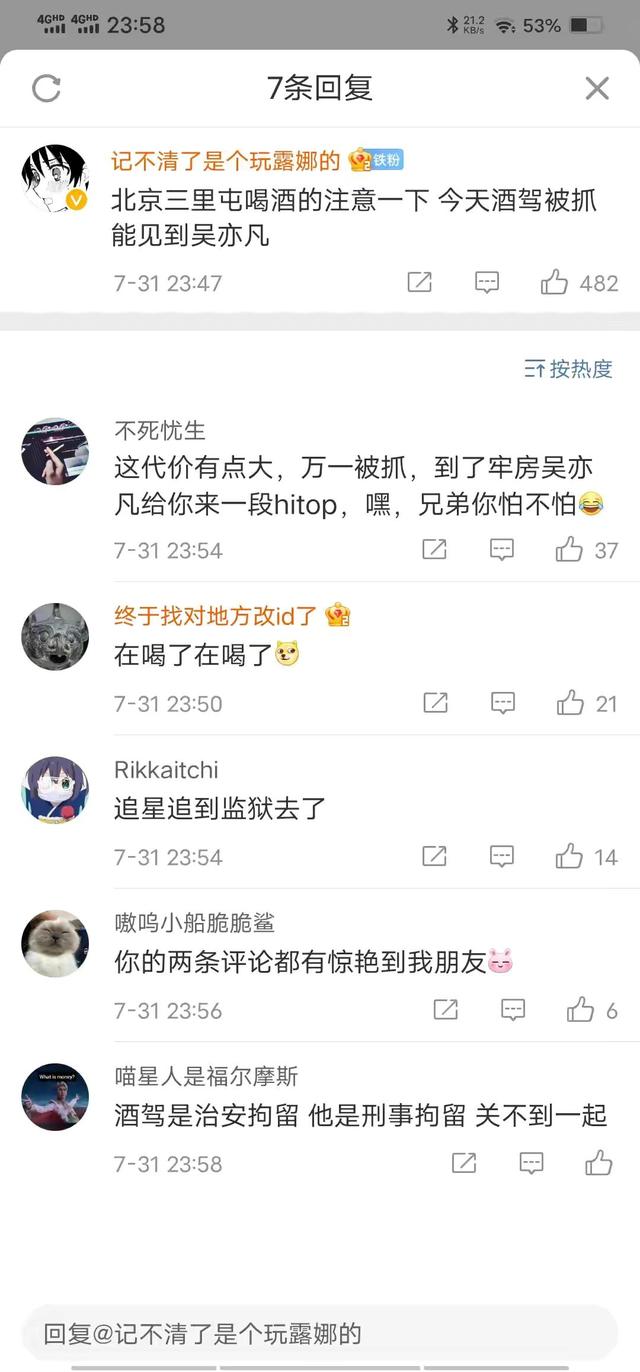Like the reply 在喝了在喝了
The image size is (640, 1372).
(x=570, y=703)
